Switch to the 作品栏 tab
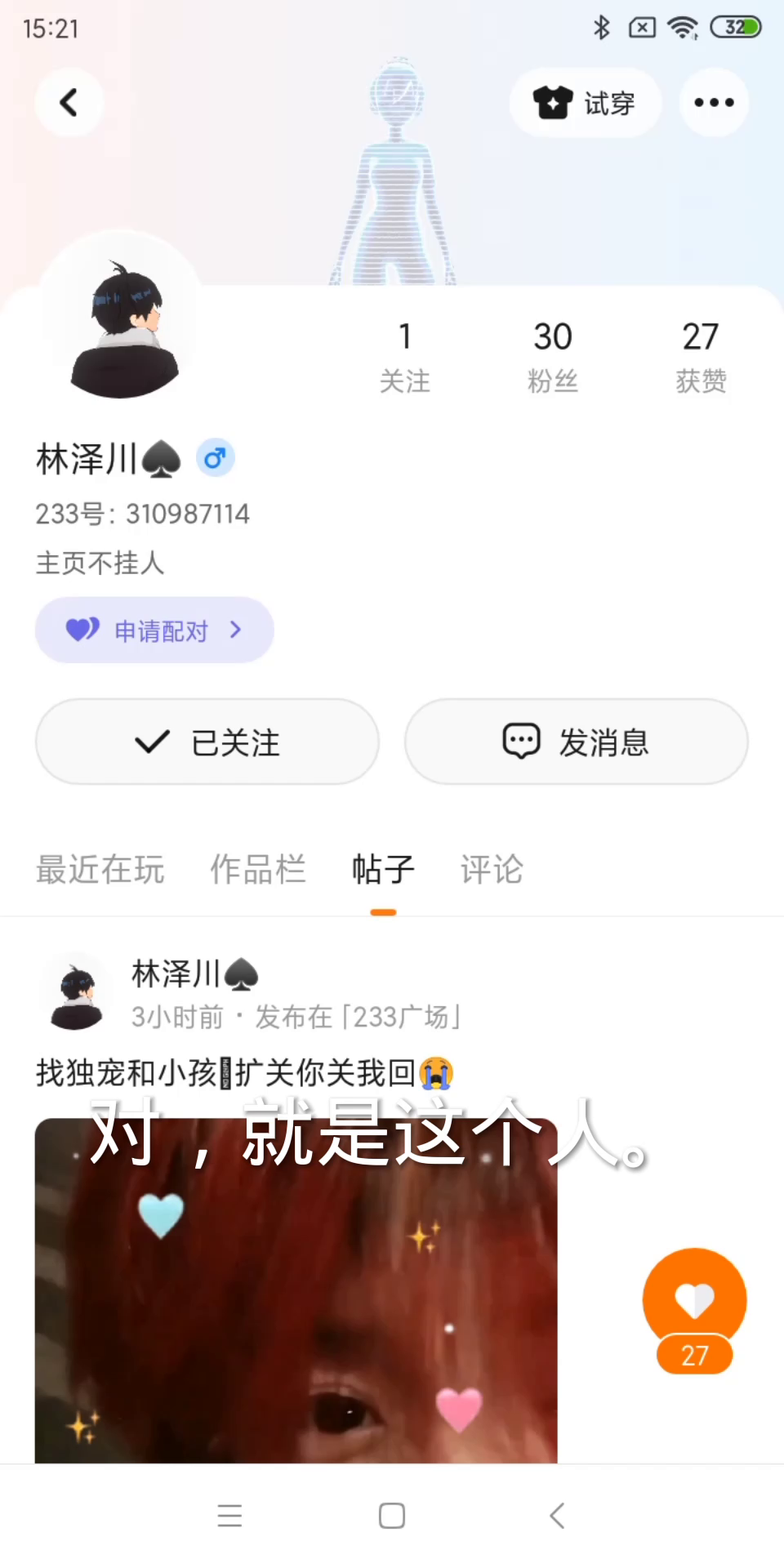784x1568 pixels. pyautogui.click(x=258, y=870)
